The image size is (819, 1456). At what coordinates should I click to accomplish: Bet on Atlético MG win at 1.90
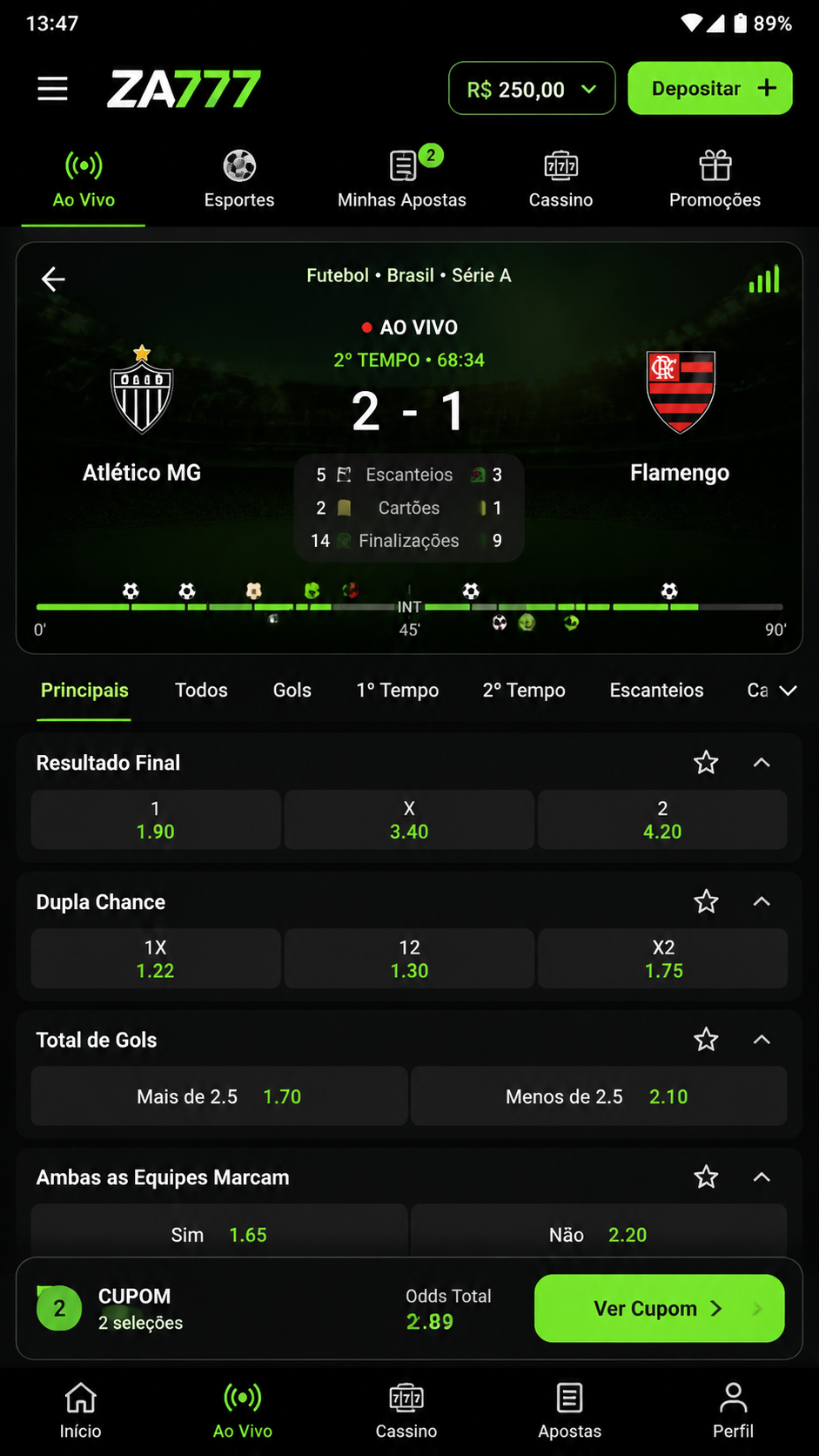pyautogui.click(x=156, y=819)
